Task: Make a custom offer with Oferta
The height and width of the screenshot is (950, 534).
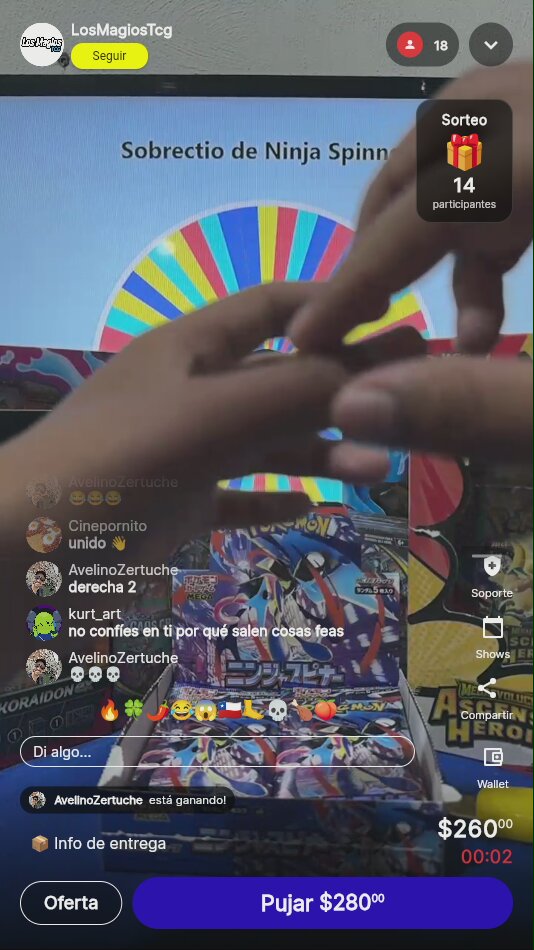Action: click(71, 903)
